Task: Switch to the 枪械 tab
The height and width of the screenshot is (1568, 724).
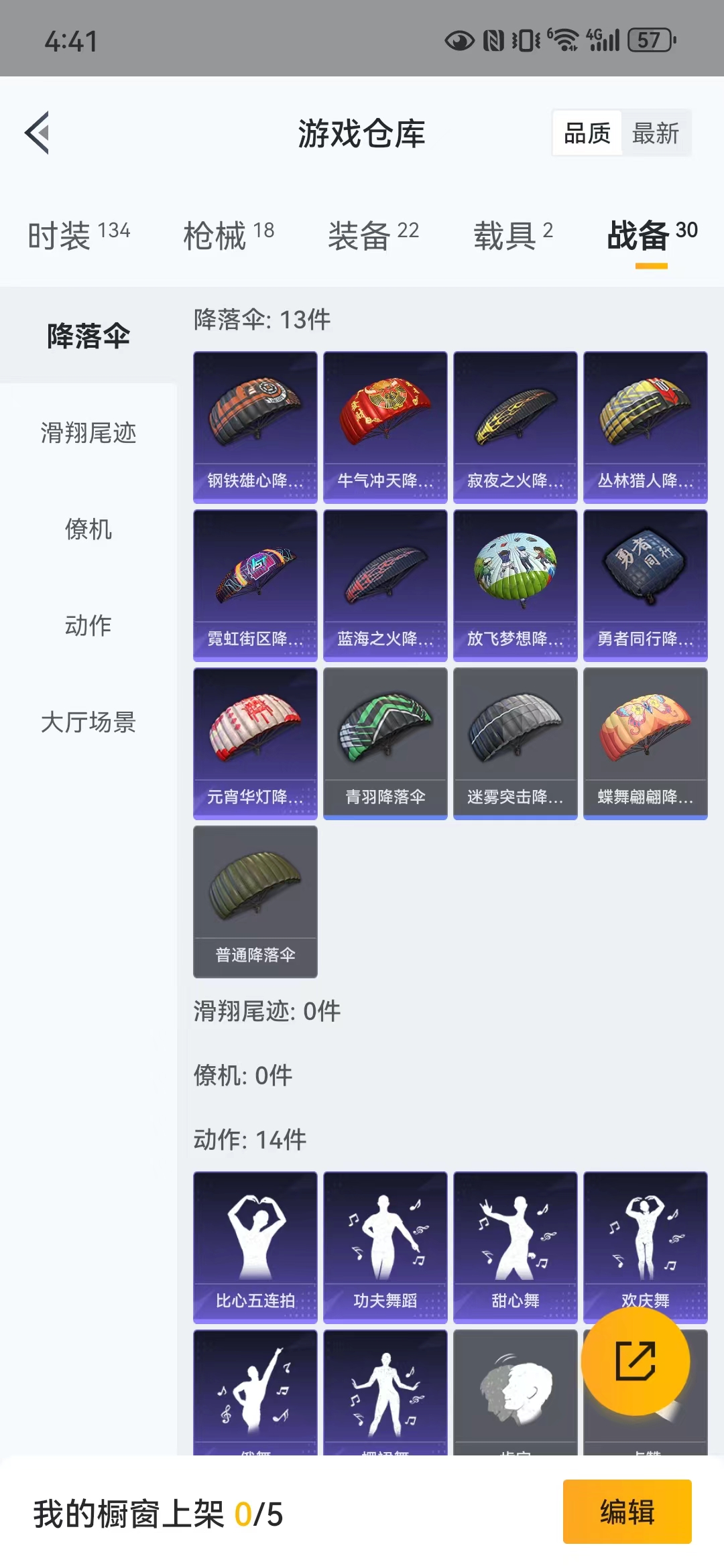Action: click(229, 235)
